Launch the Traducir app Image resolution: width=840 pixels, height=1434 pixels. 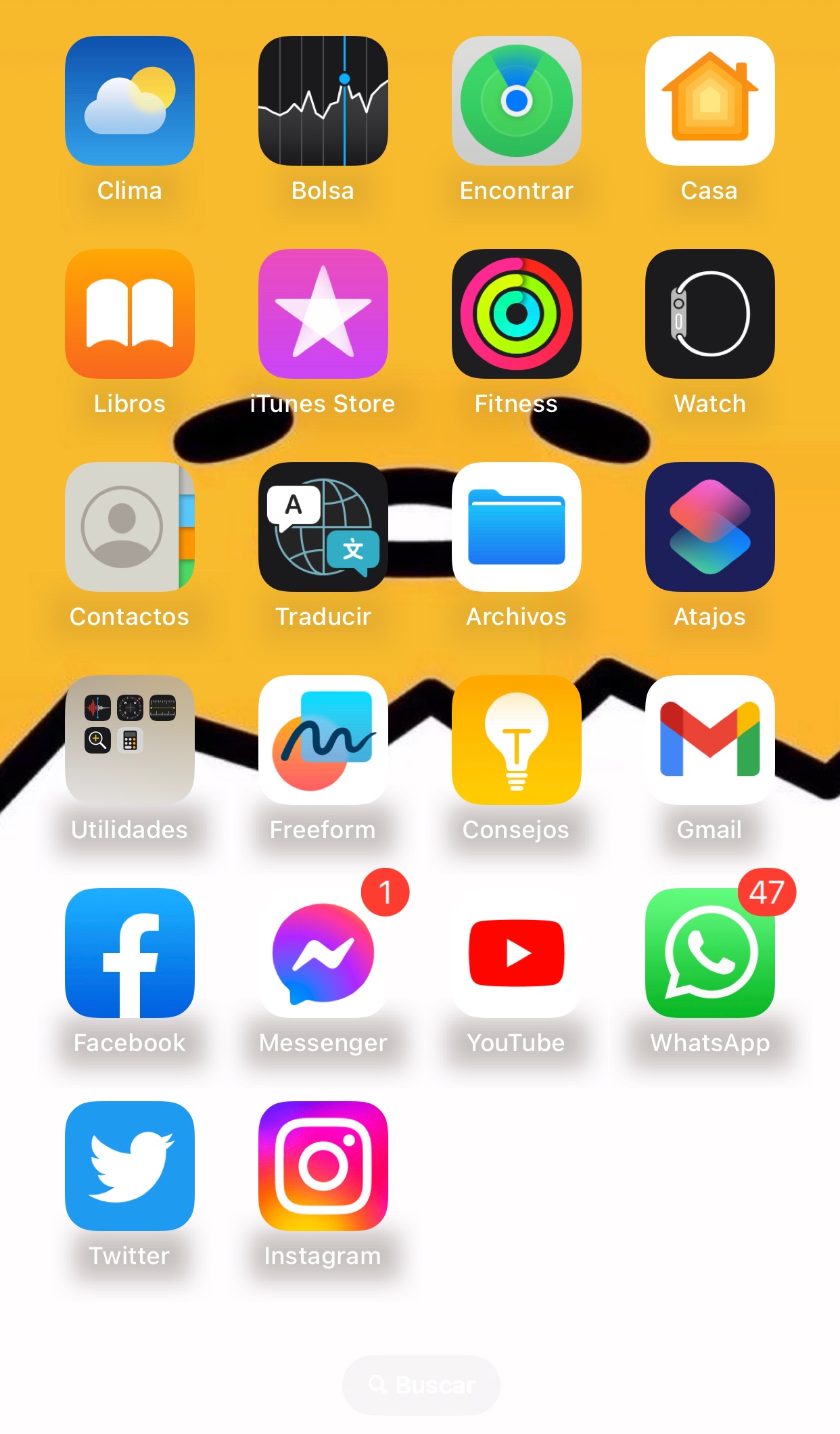(323, 527)
